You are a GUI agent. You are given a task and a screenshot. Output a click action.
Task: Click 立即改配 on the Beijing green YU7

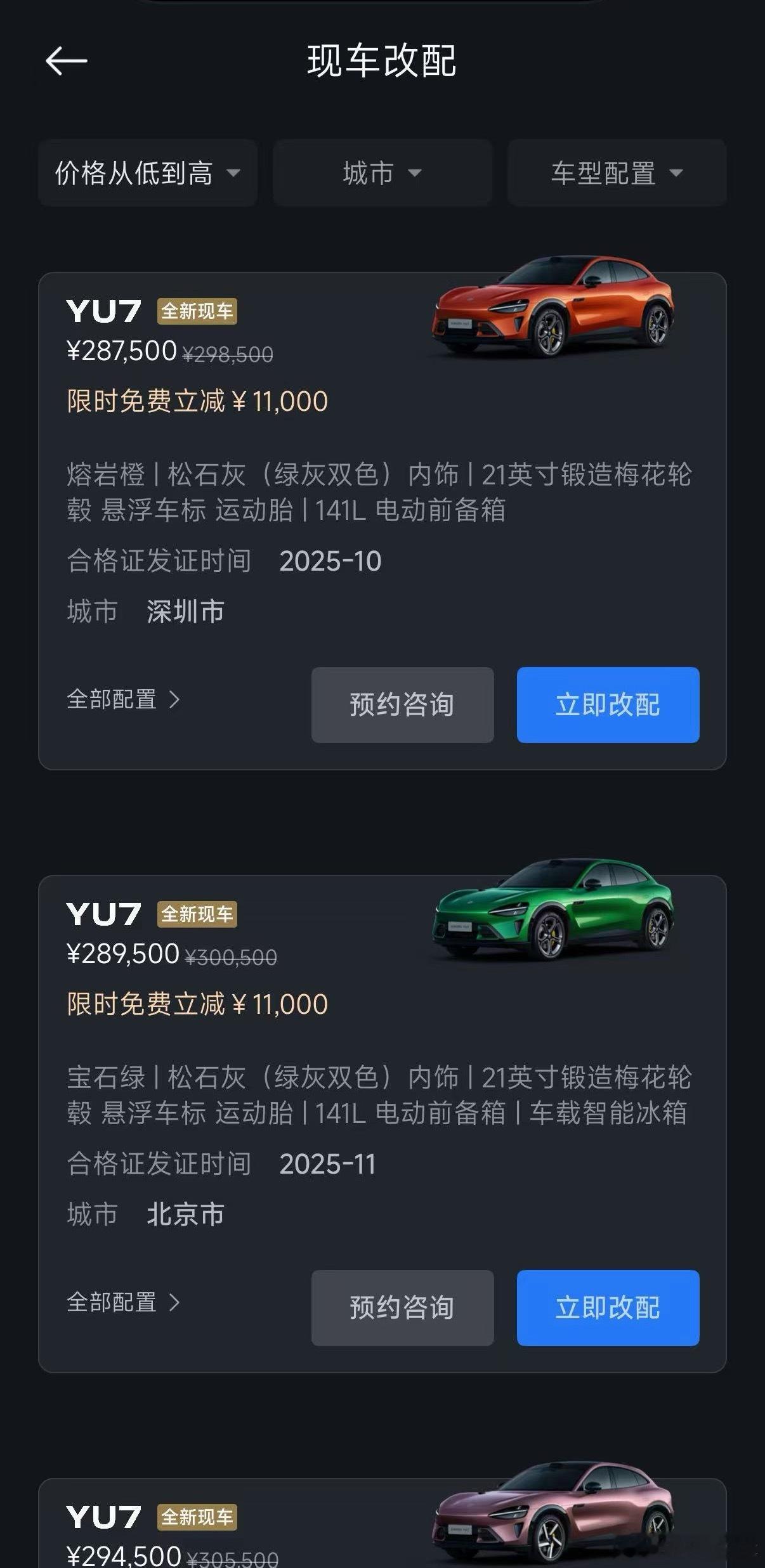[607, 1307]
